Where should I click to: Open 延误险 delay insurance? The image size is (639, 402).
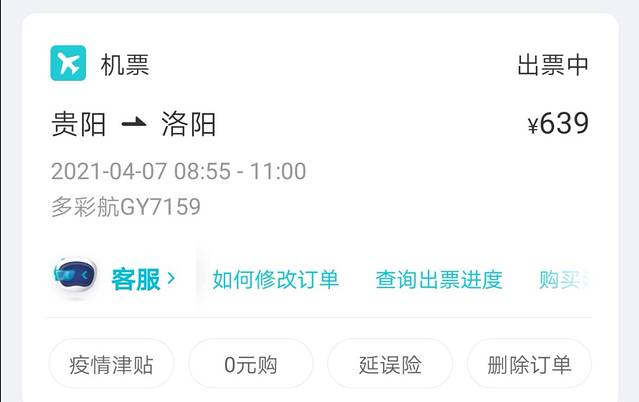pyautogui.click(x=389, y=364)
